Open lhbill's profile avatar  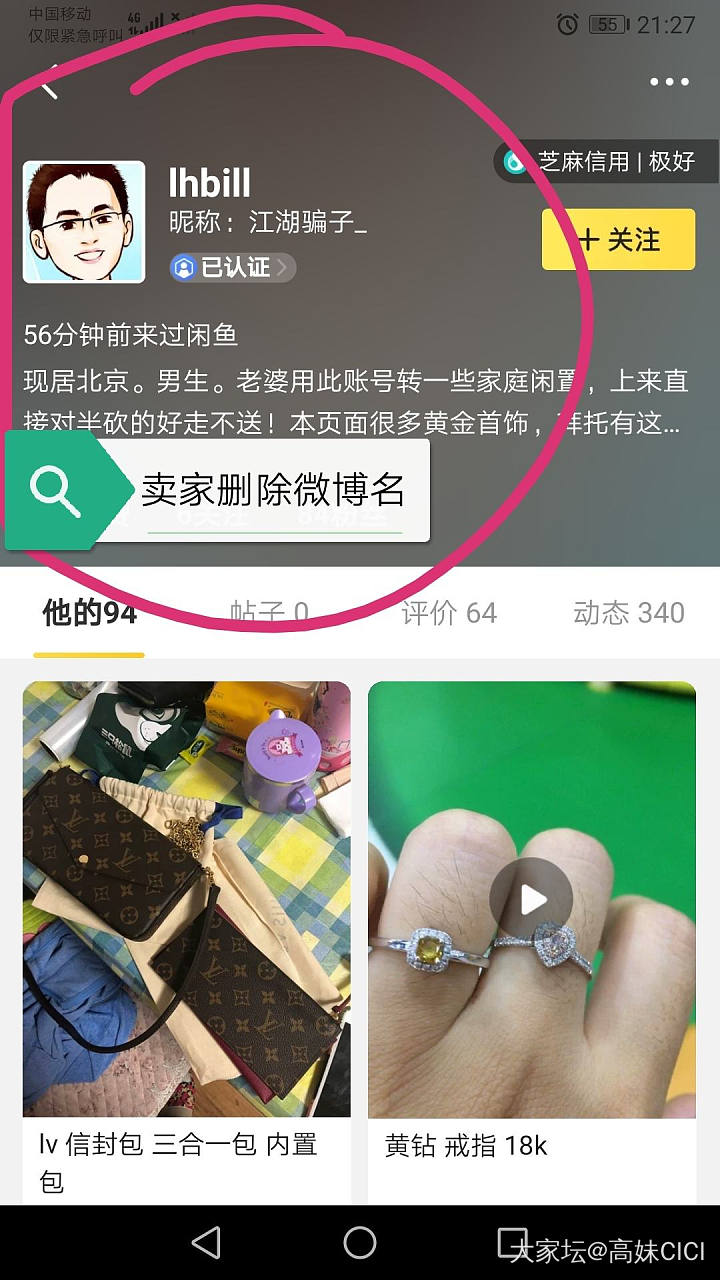tap(84, 222)
